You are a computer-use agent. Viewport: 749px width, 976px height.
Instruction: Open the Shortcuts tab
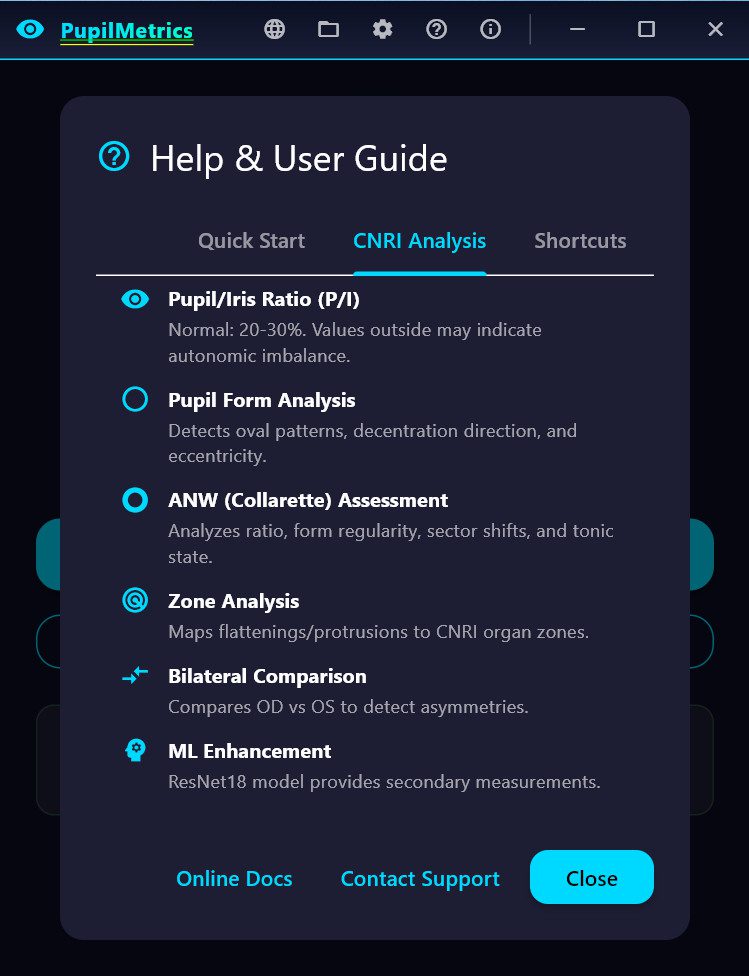point(580,241)
